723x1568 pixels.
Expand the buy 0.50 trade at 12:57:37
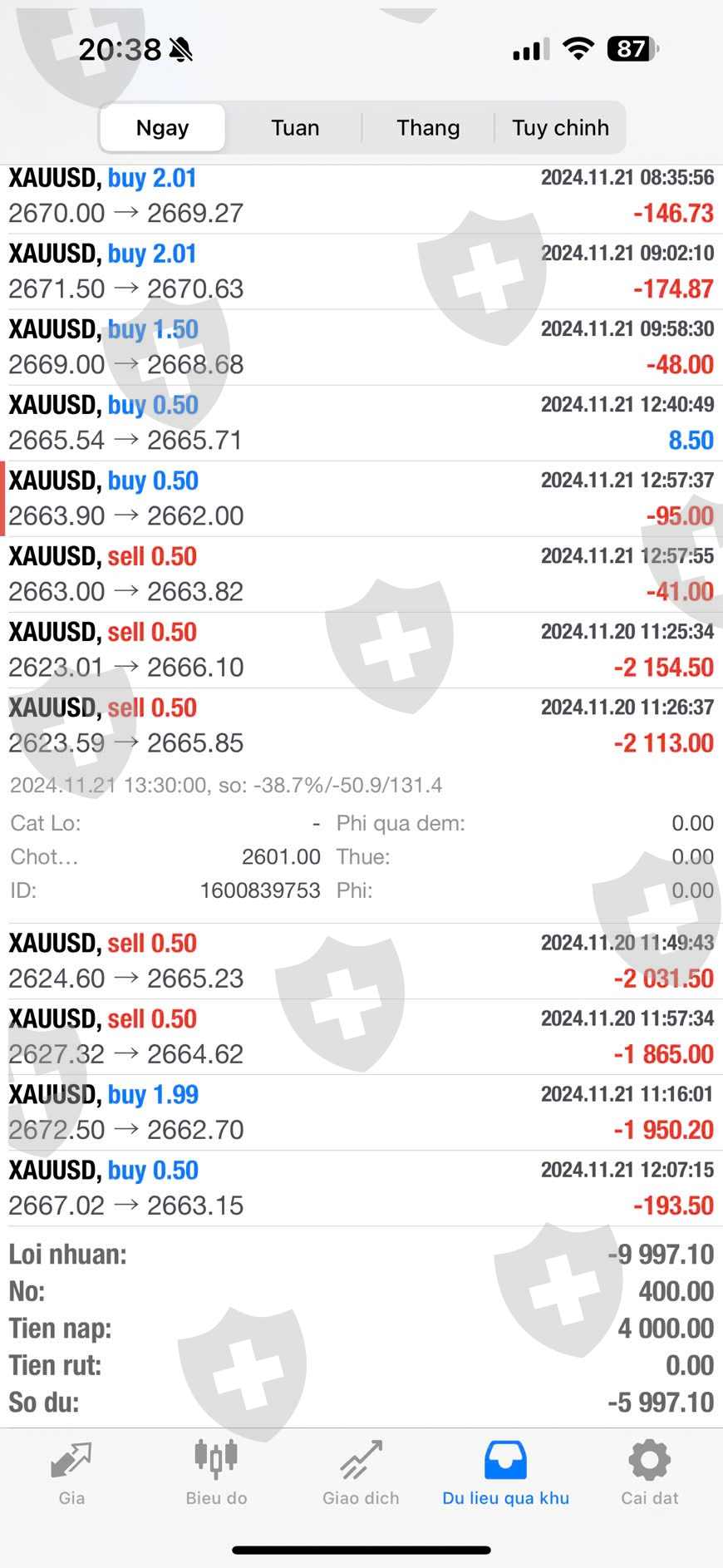pos(361,499)
